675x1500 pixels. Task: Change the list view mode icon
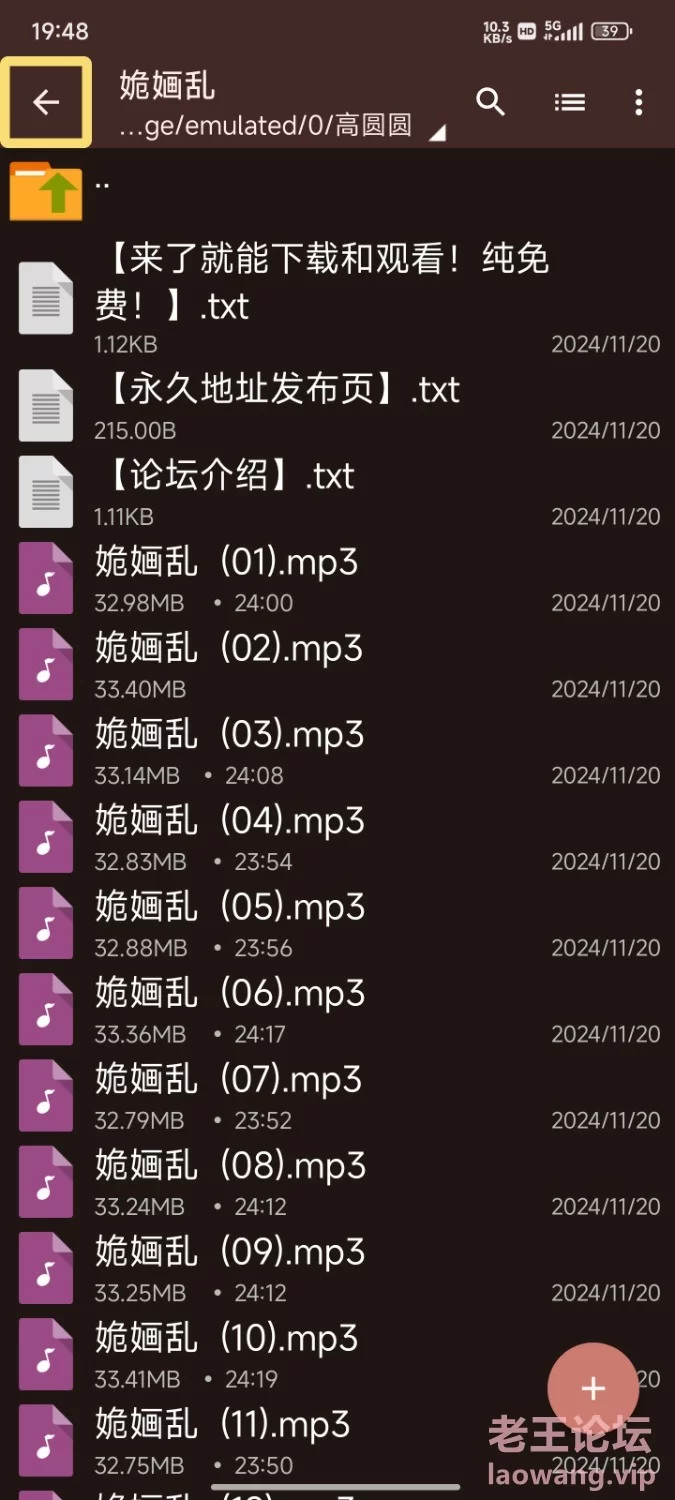[569, 102]
